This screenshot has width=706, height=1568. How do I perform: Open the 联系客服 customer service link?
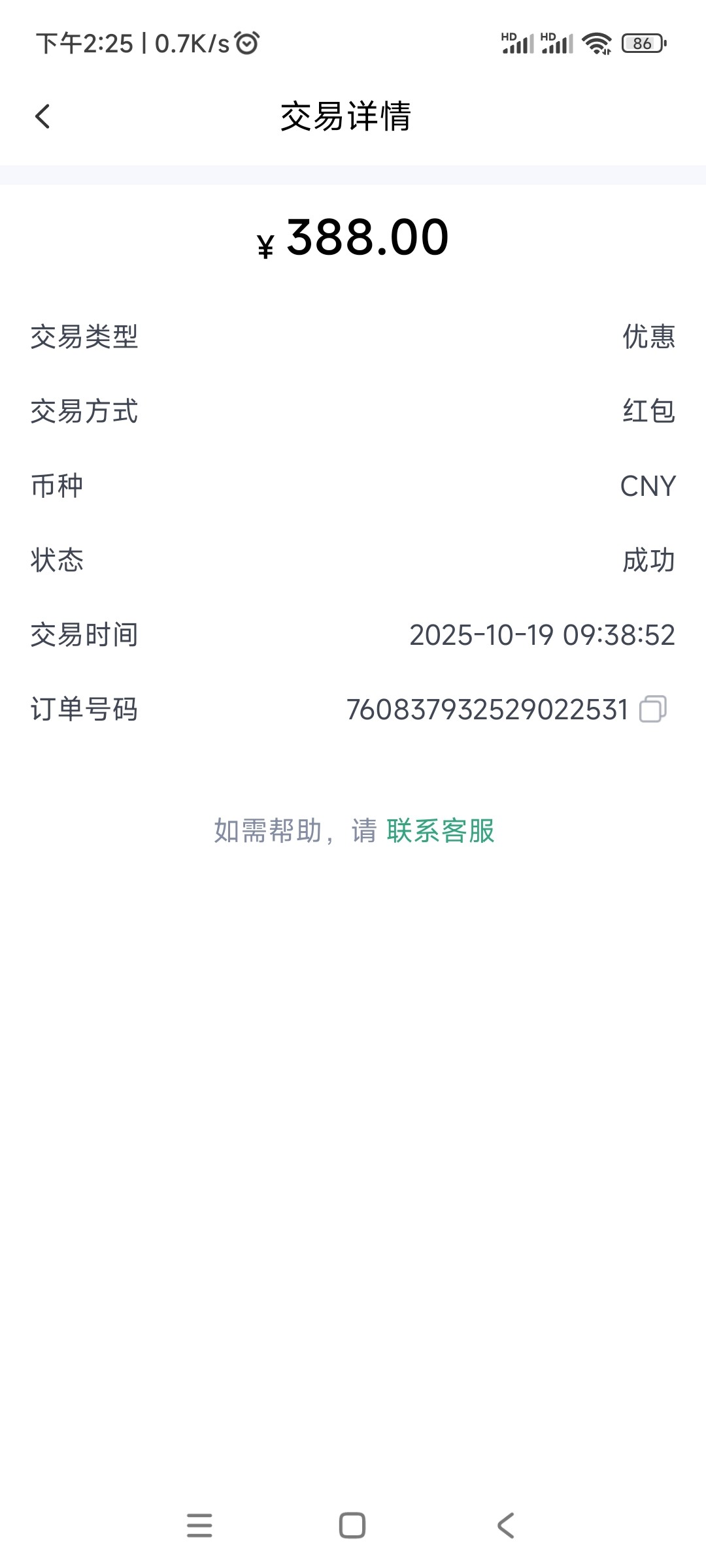coord(440,831)
